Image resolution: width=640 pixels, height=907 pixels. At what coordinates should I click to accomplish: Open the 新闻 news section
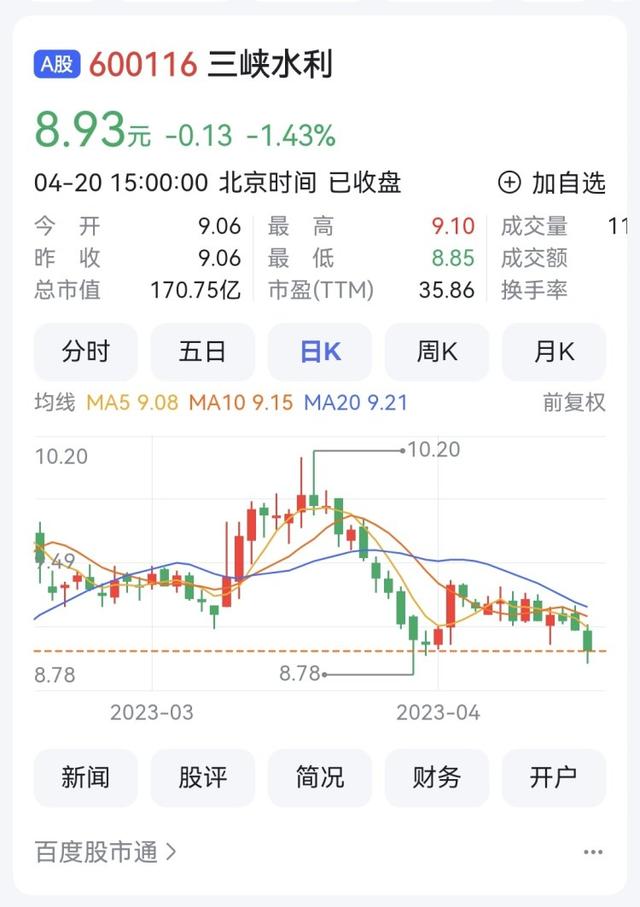point(86,777)
